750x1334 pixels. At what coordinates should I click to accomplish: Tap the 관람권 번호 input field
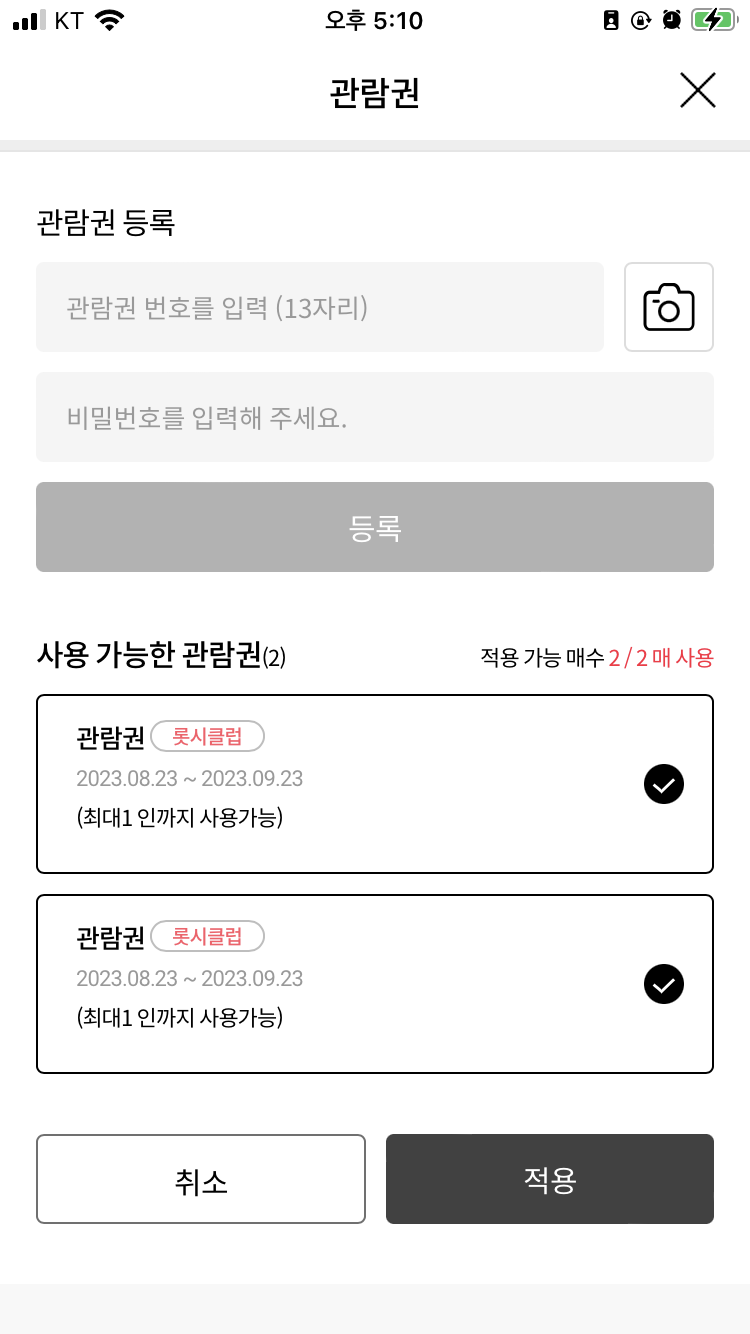[x=320, y=307]
